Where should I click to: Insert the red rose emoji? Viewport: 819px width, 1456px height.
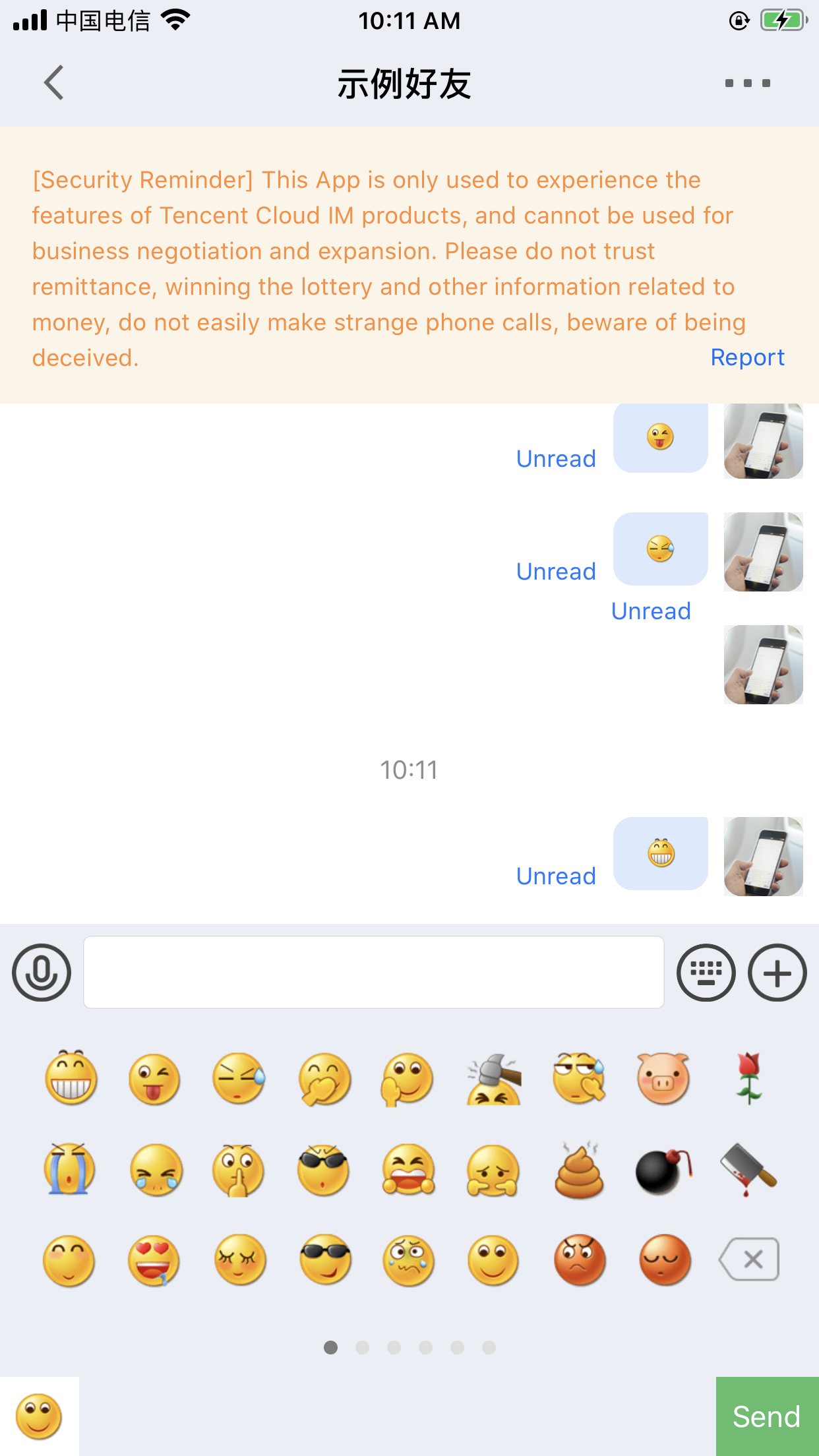click(x=749, y=1079)
